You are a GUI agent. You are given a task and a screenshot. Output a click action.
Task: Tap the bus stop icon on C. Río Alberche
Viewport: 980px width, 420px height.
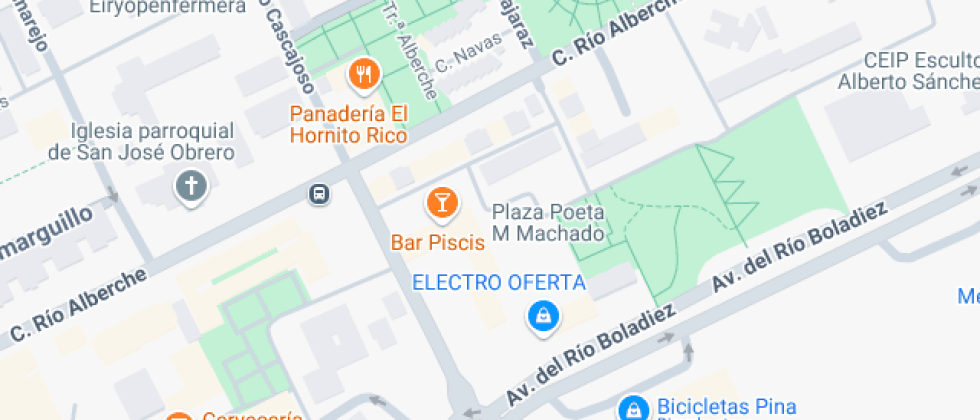pos(319,195)
